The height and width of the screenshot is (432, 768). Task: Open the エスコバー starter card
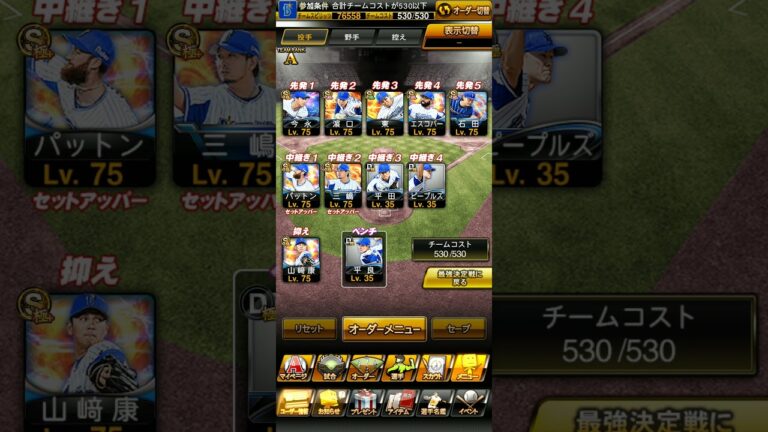(425, 110)
